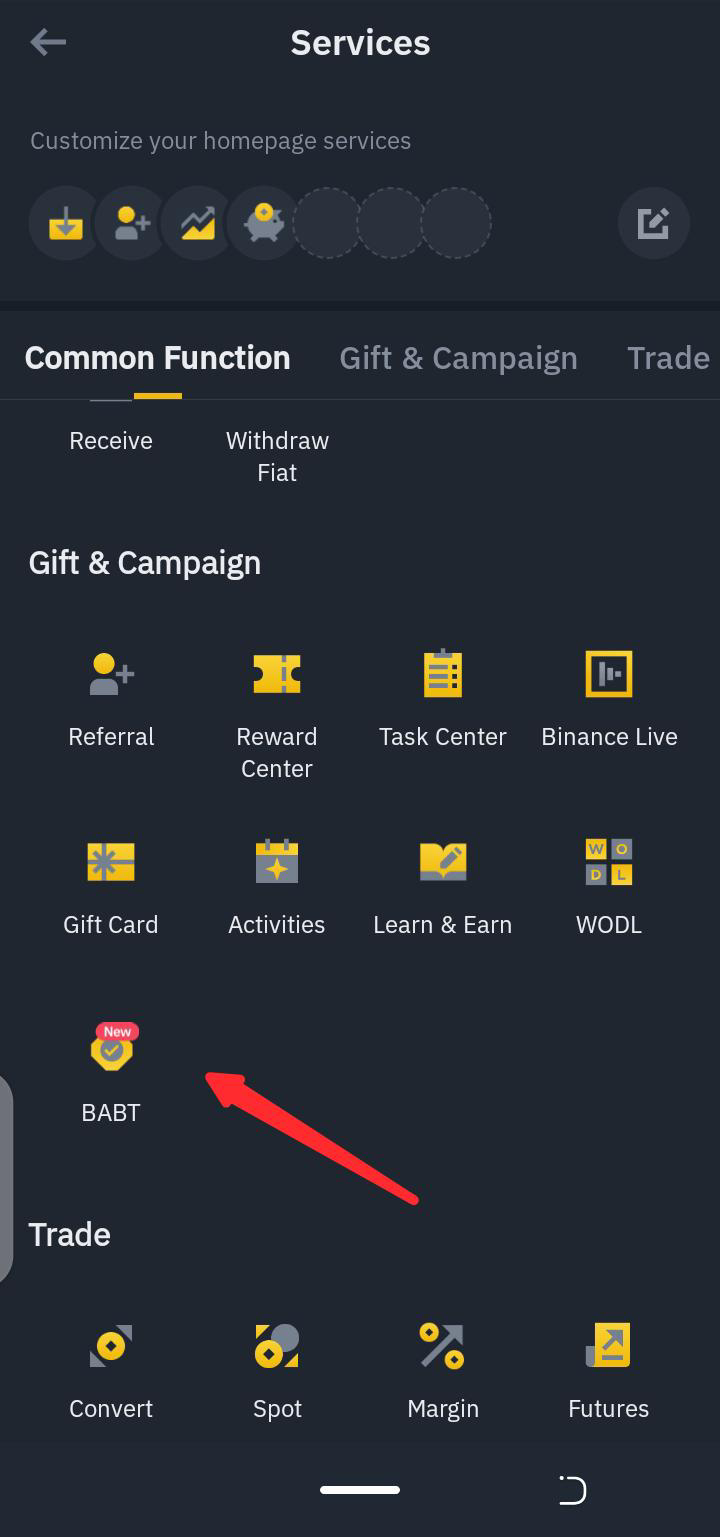Open Withdraw Fiat
This screenshot has width=720, height=1537.
tap(277, 456)
